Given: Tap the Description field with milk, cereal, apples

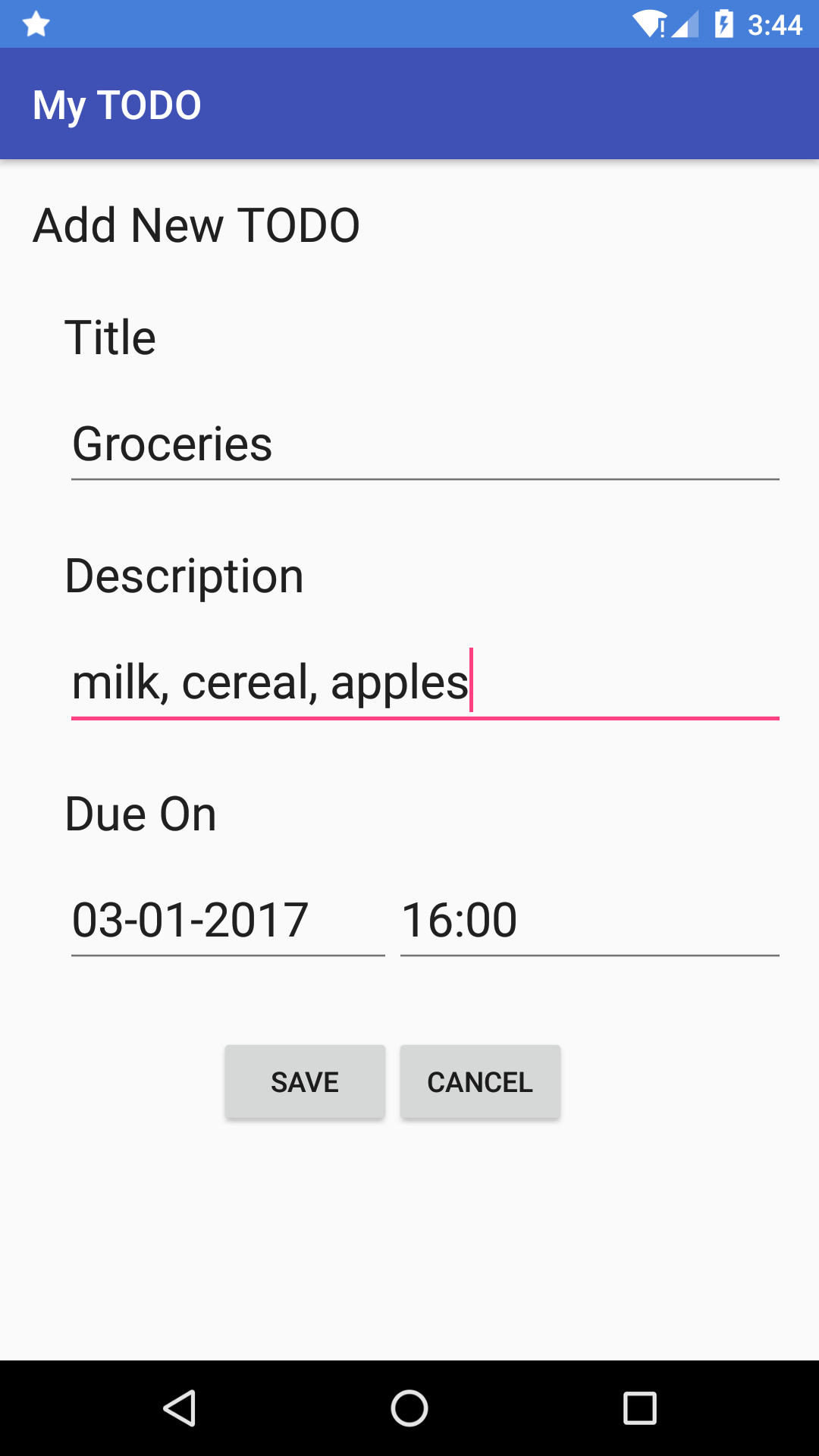Looking at the screenshot, I should [425, 682].
